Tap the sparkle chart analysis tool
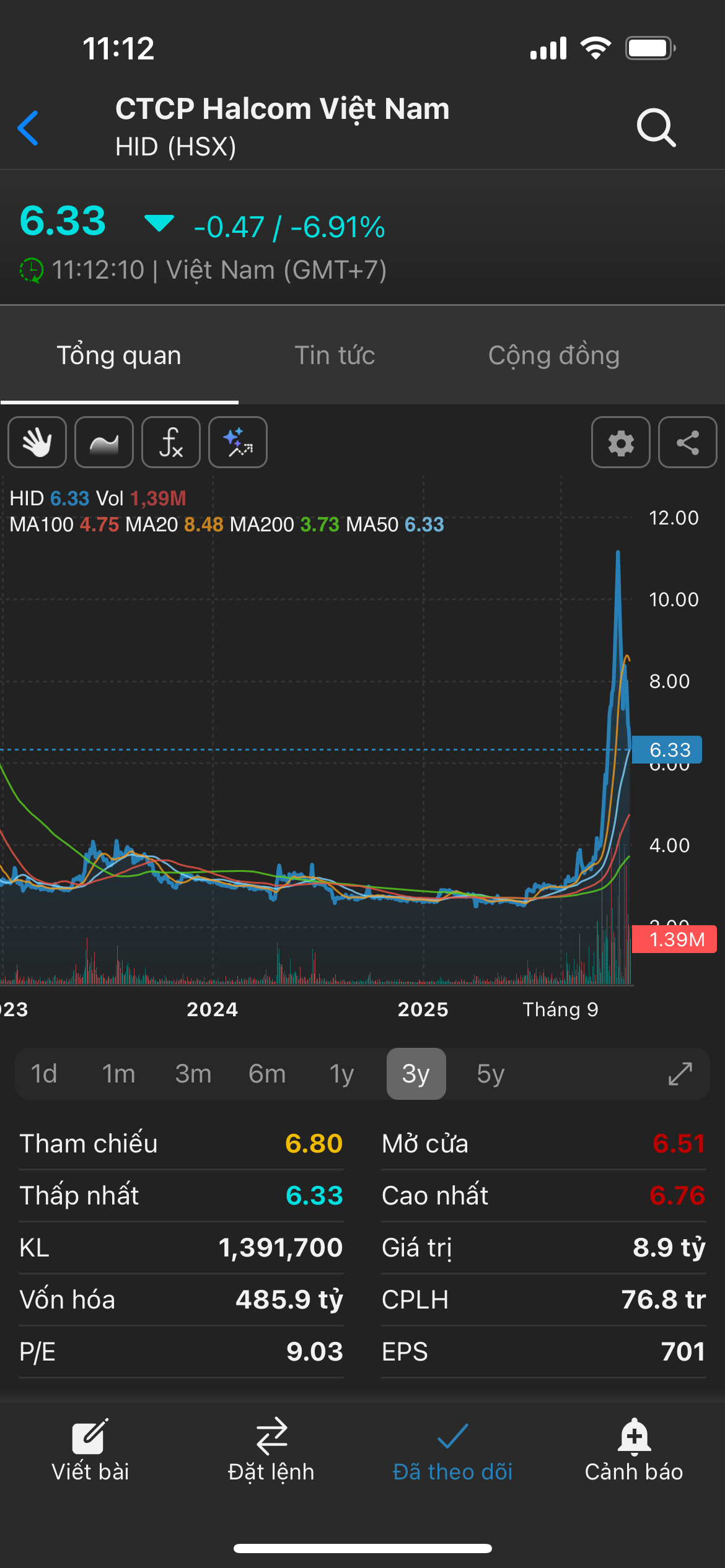Image resolution: width=725 pixels, height=1568 pixels. click(238, 442)
